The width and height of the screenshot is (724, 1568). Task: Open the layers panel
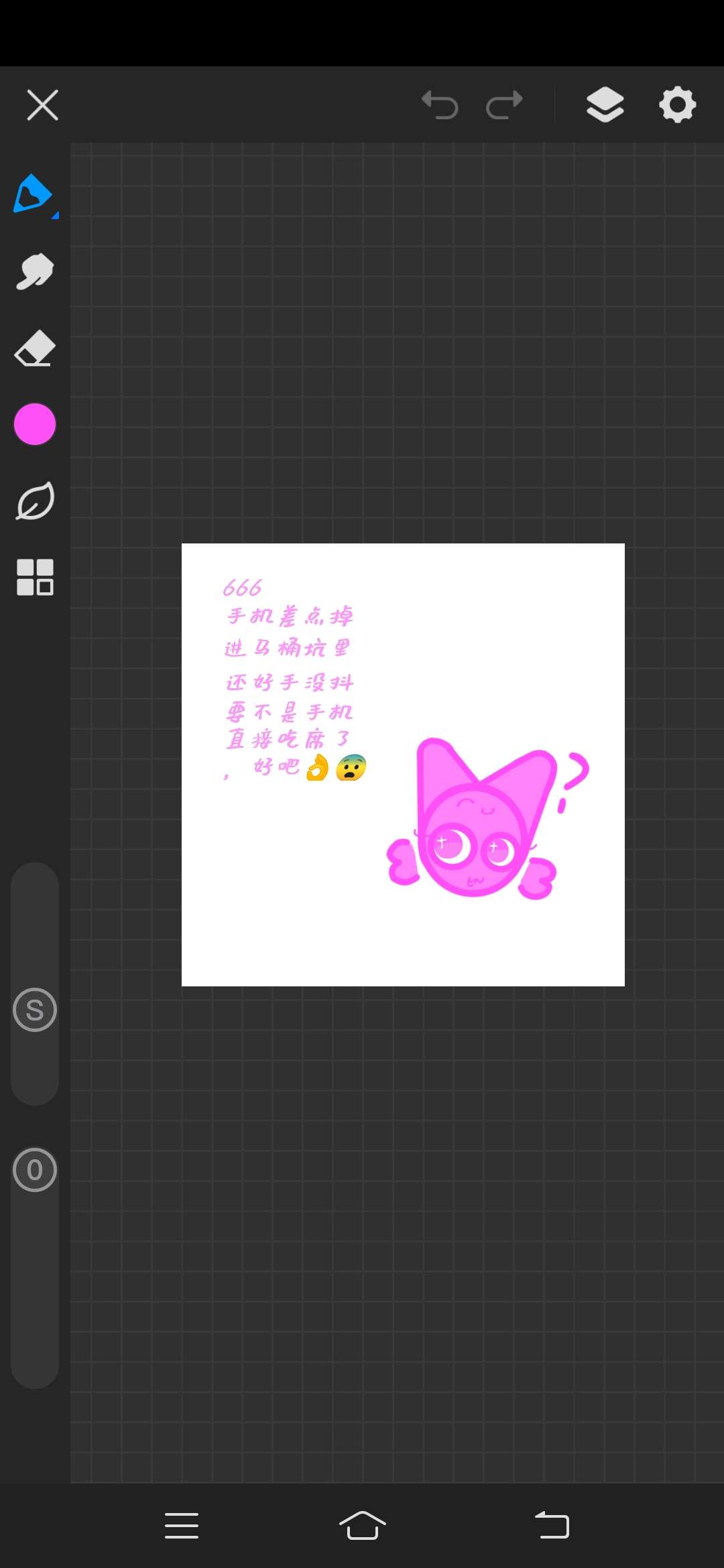tap(605, 105)
